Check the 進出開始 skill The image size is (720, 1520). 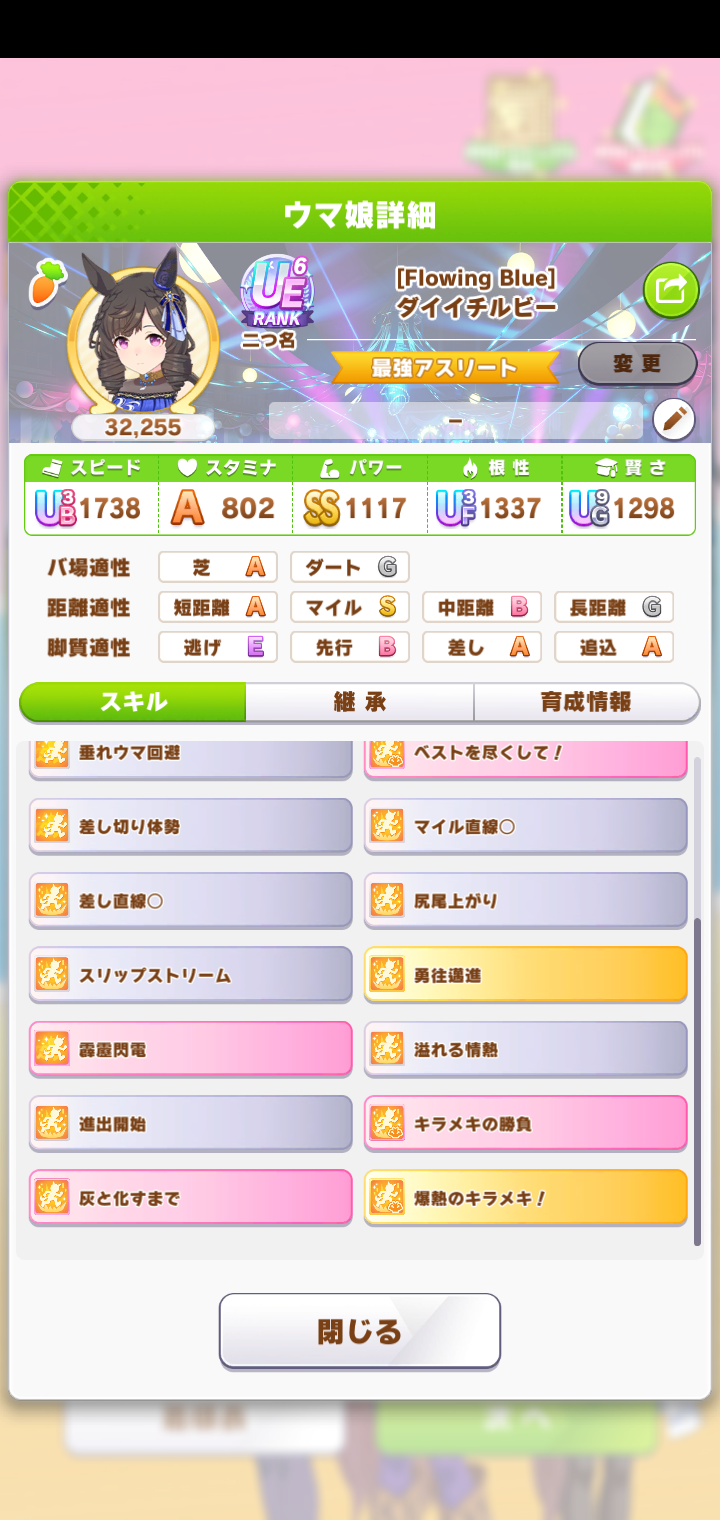190,1124
